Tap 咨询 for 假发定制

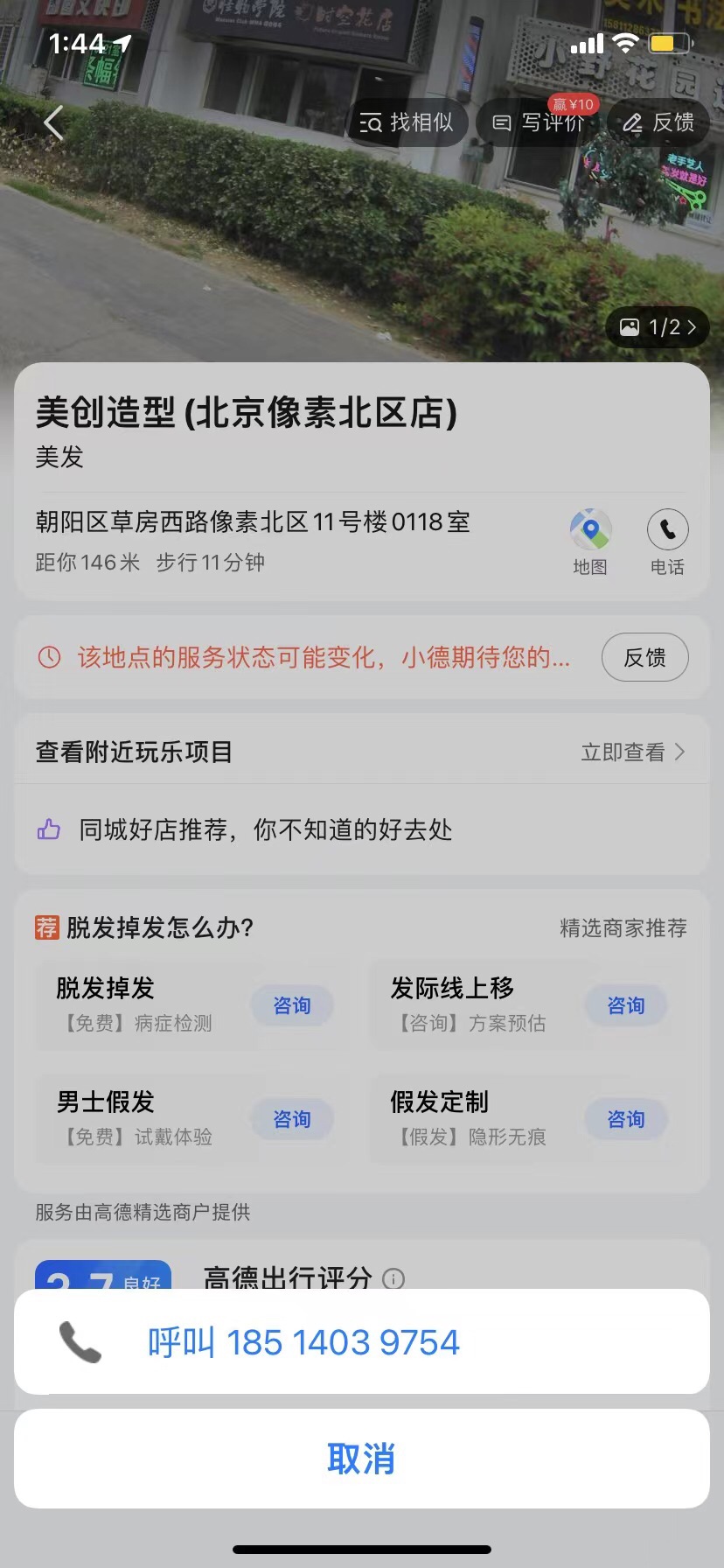click(625, 1119)
